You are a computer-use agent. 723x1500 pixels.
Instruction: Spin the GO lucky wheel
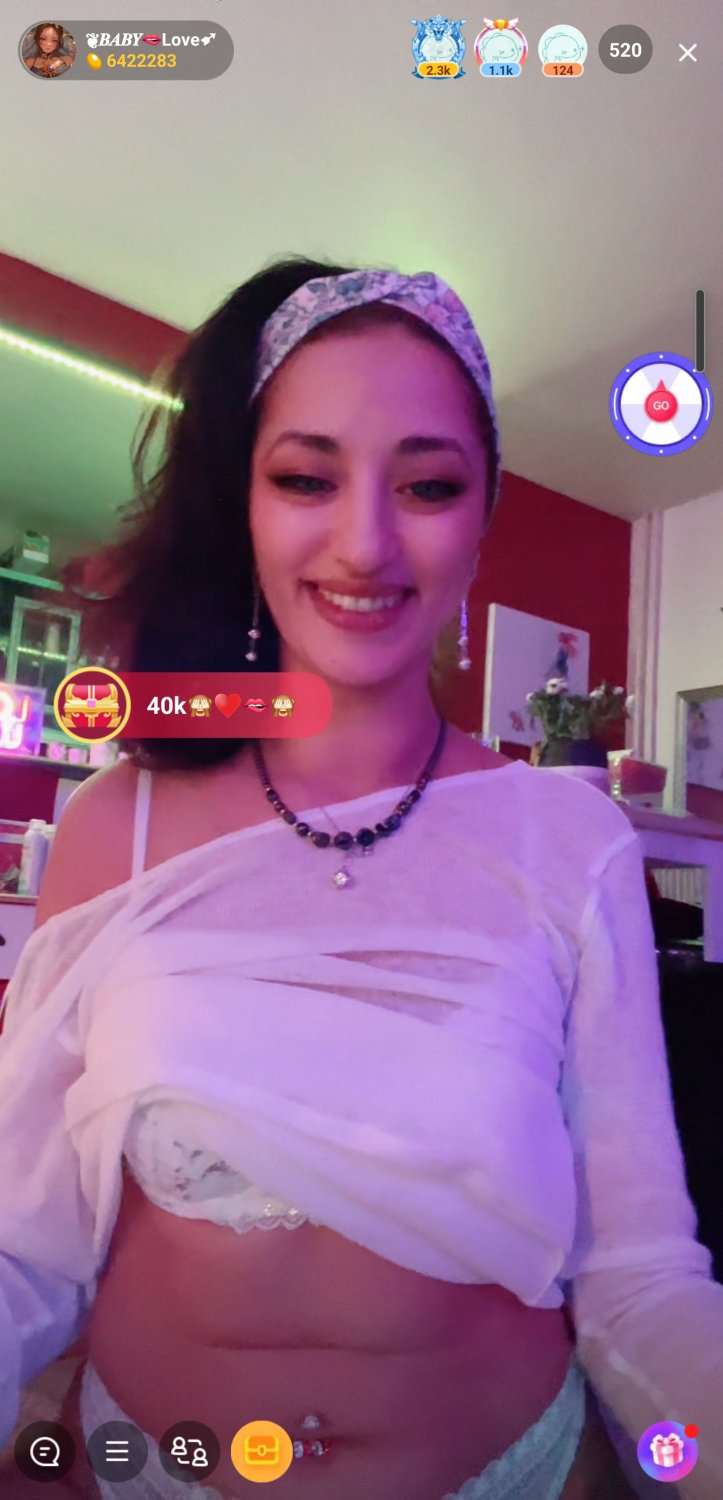(660, 405)
